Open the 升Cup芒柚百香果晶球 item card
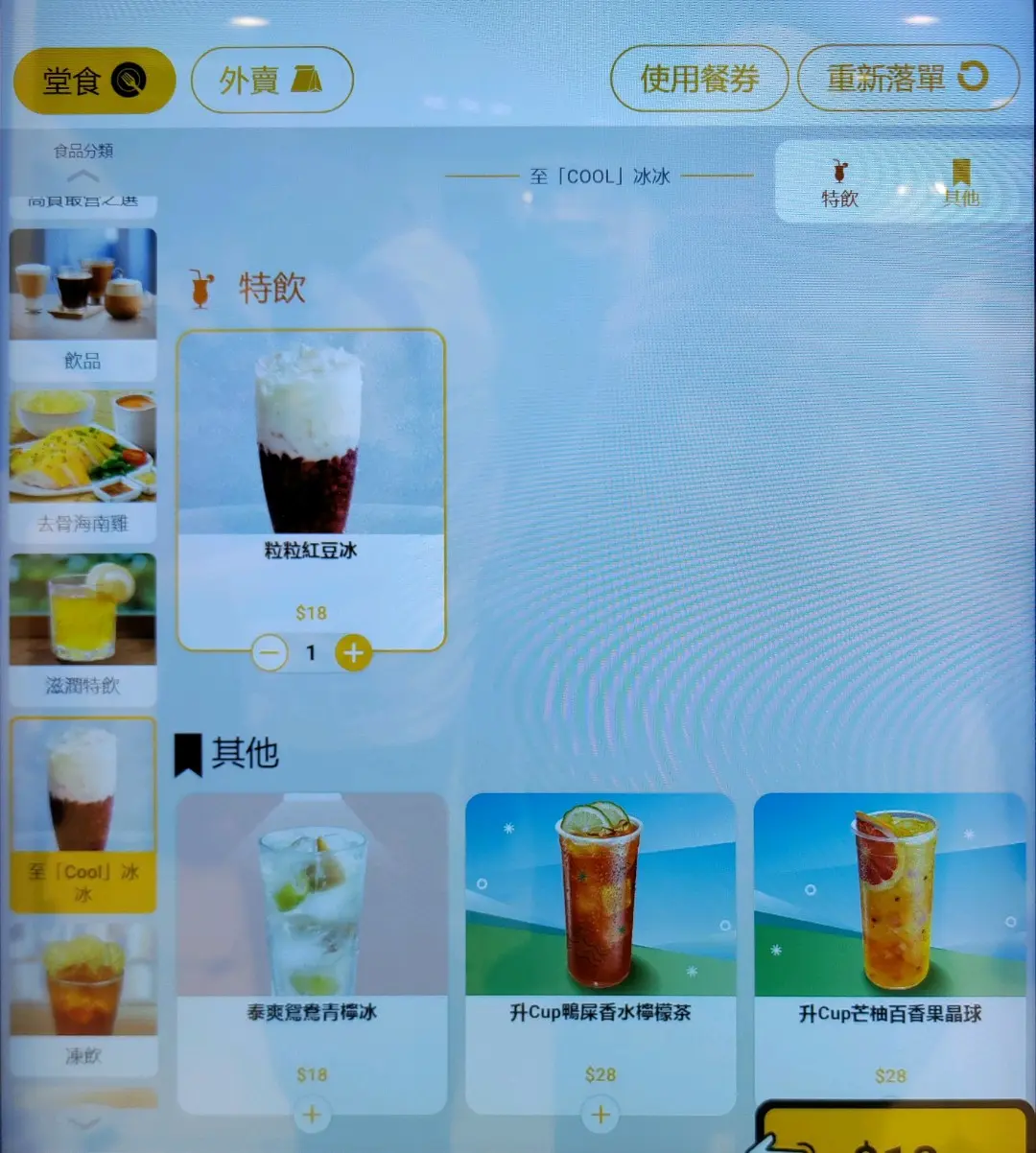Screen dimensions: 1036x1153 point(889,921)
